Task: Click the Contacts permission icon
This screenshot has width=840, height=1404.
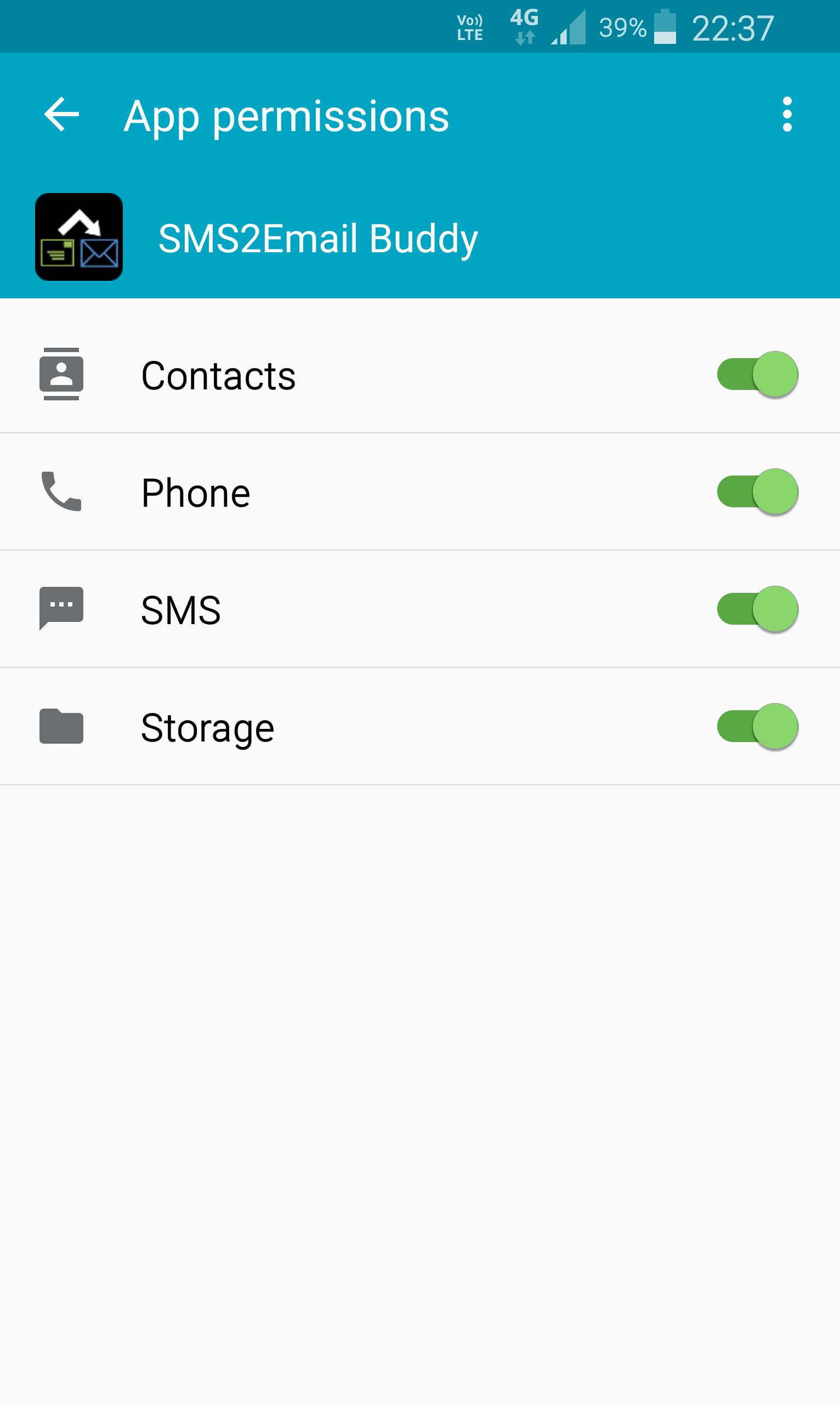Action: coord(60,375)
